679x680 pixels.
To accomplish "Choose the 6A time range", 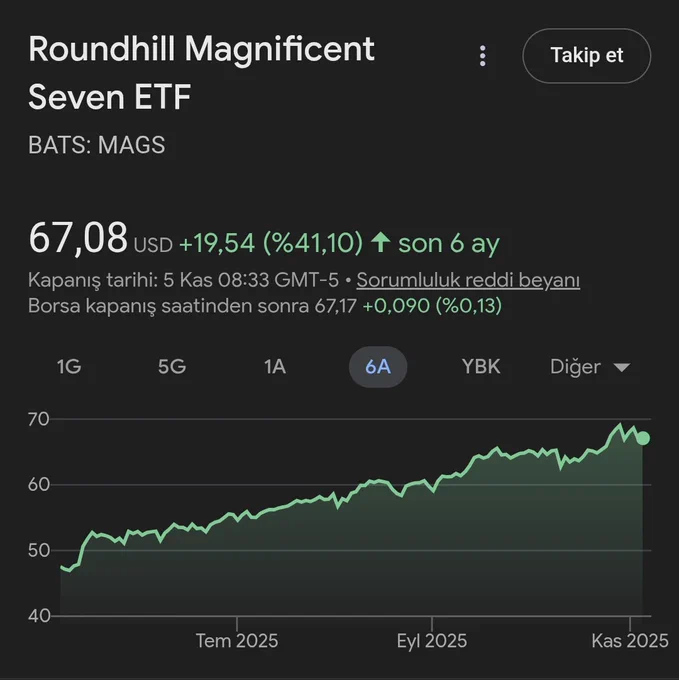I will 378,367.
